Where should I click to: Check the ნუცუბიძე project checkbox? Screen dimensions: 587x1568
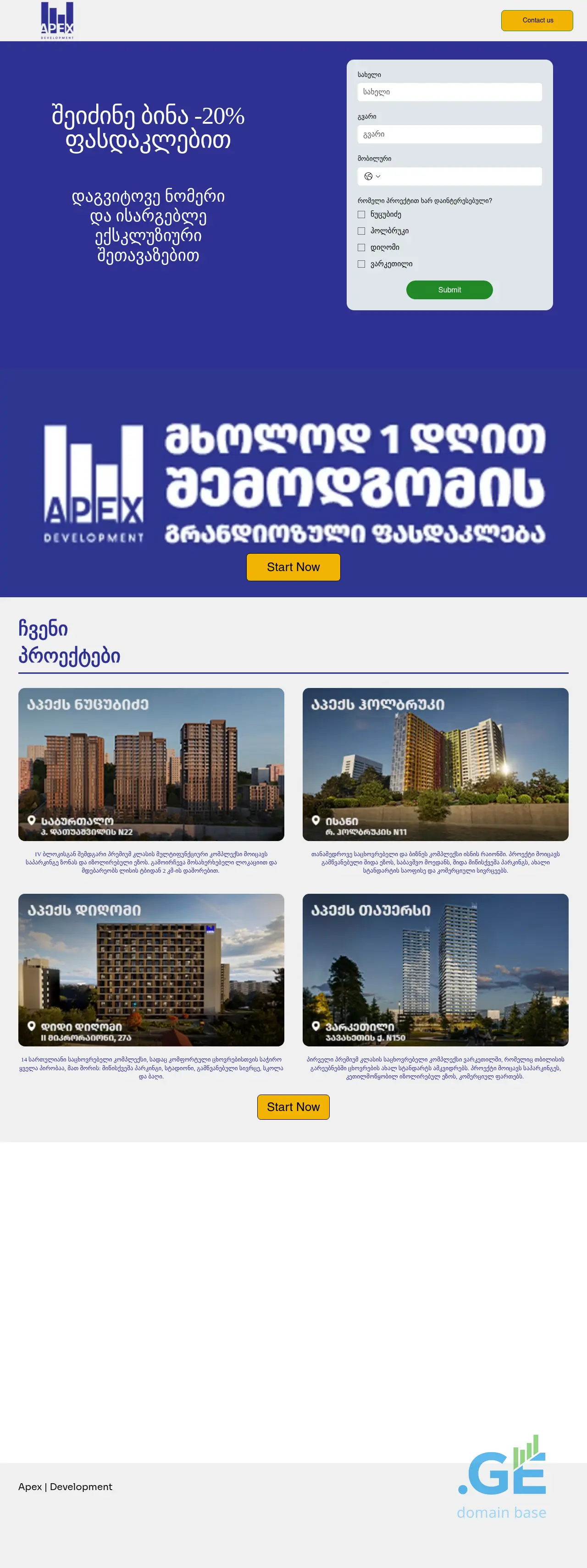pyautogui.click(x=361, y=214)
